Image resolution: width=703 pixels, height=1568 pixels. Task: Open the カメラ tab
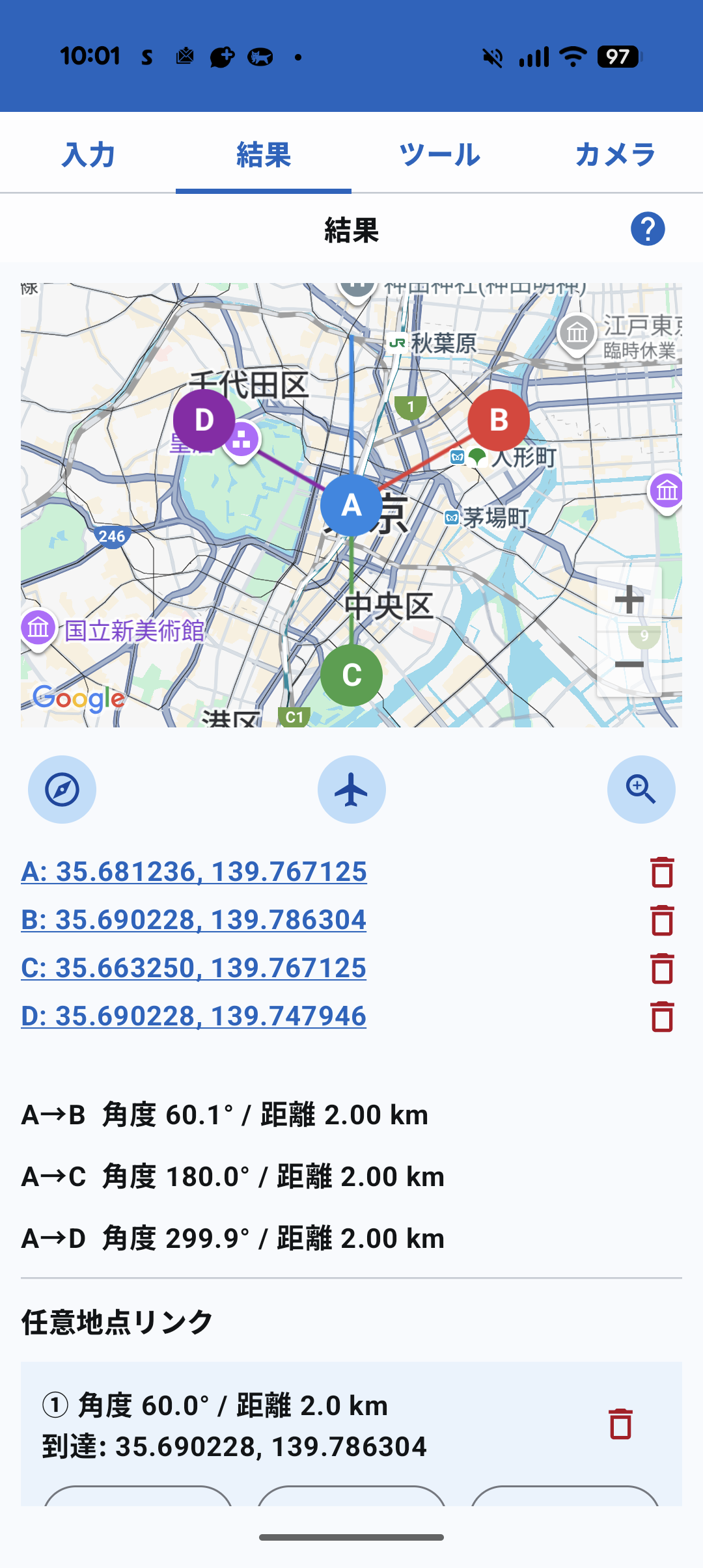[615, 155]
